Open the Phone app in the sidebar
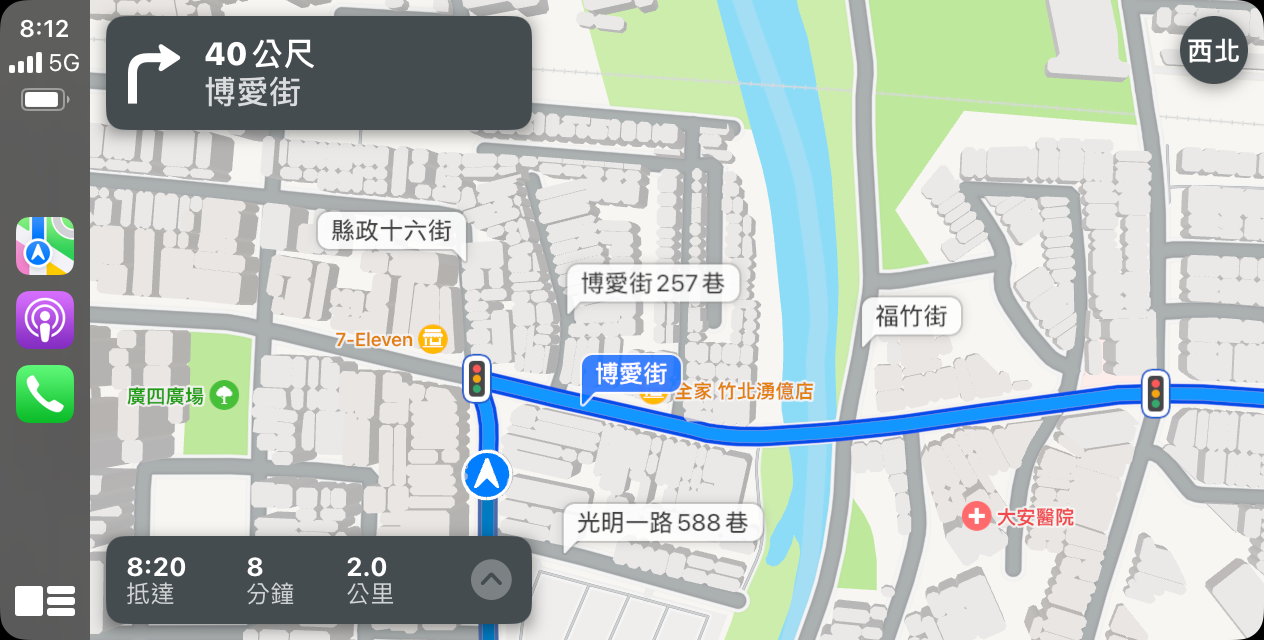1264x640 pixels. point(45,394)
